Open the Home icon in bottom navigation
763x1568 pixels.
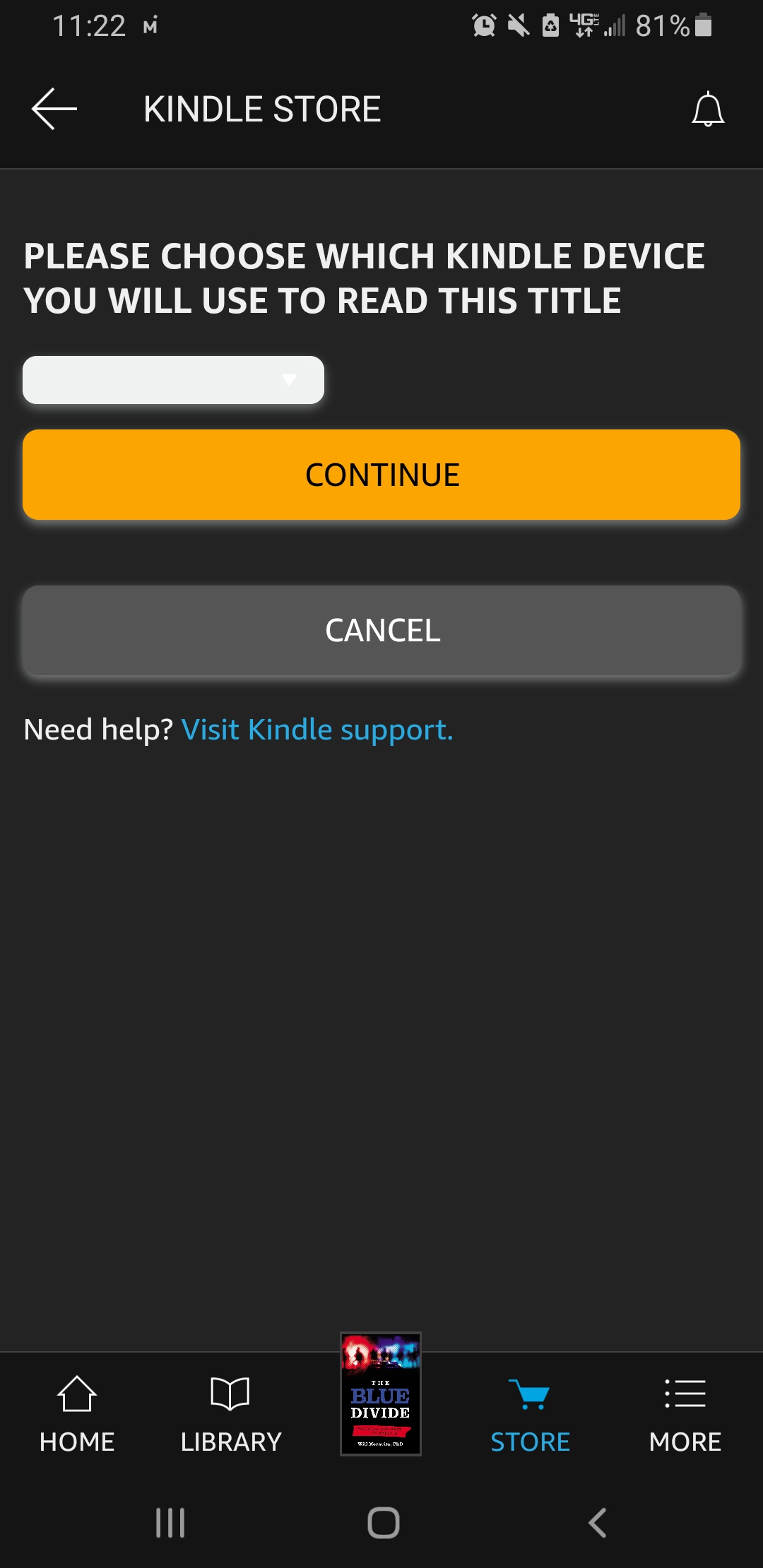[x=78, y=1394]
